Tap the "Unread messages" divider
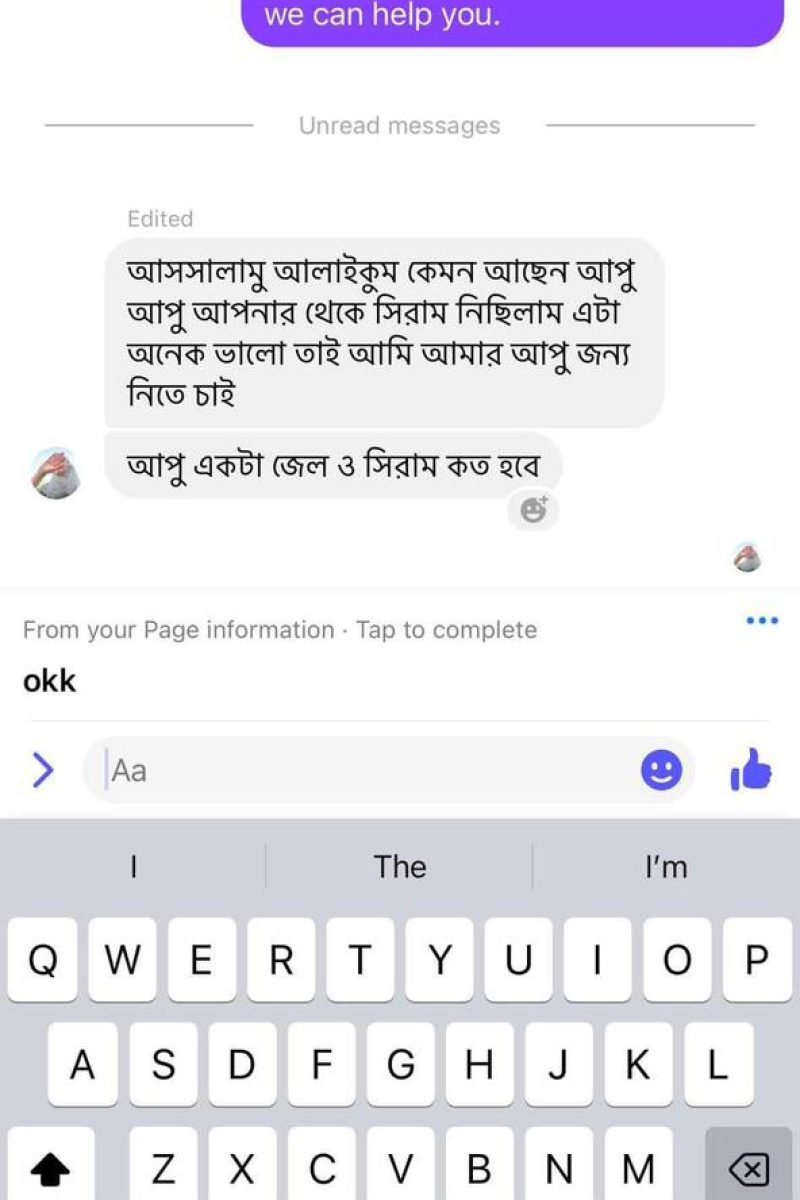 400,125
